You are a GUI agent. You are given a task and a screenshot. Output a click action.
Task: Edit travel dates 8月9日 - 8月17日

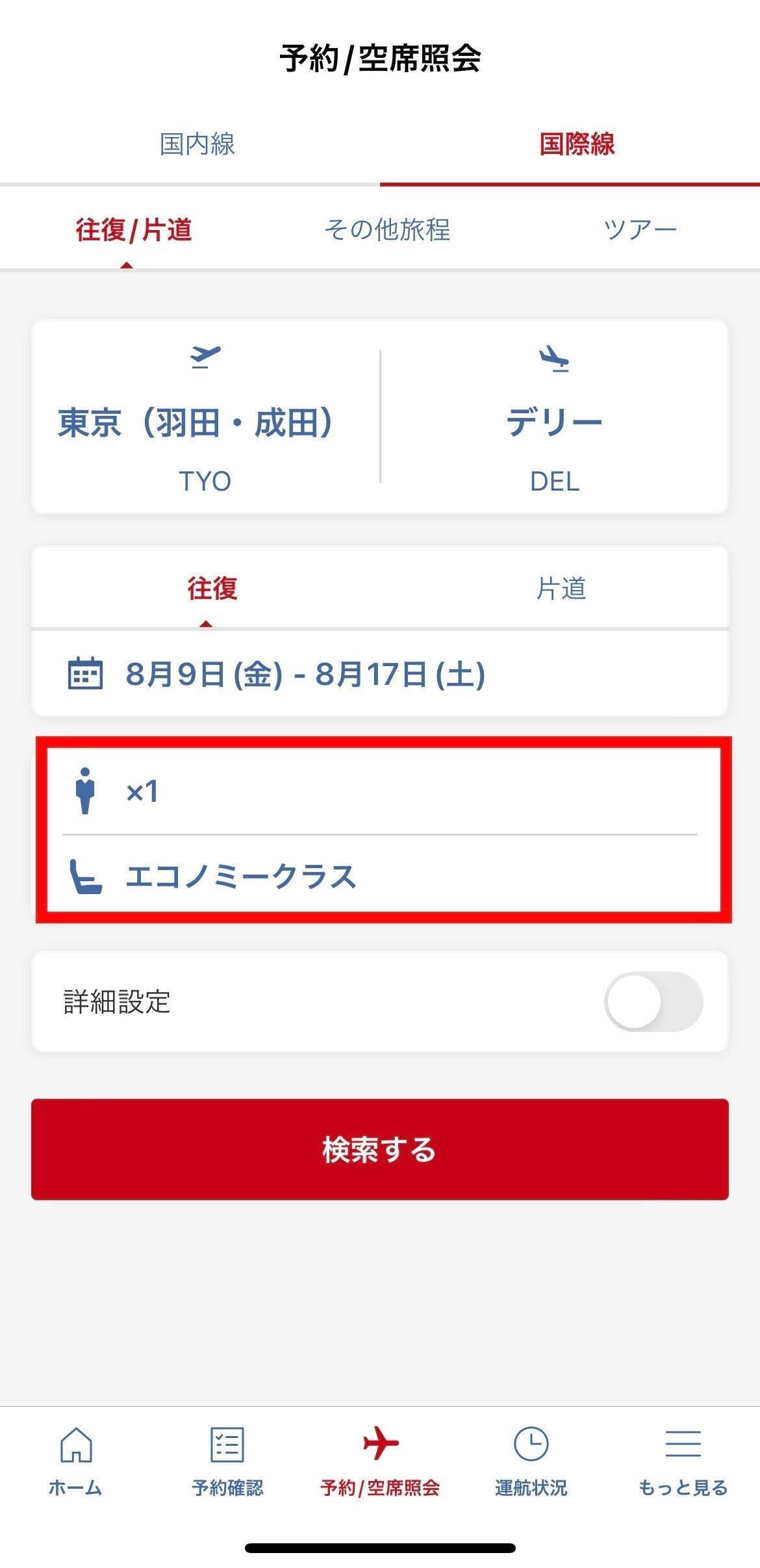[x=380, y=674]
